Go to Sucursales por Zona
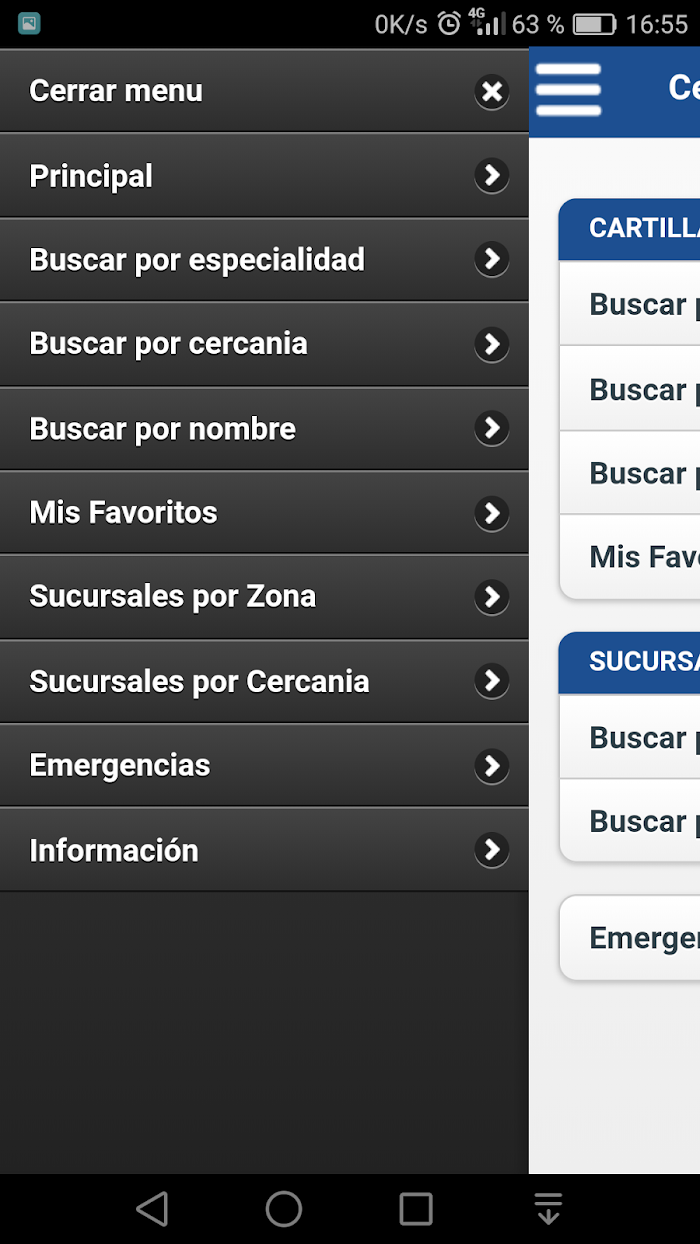This screenshot has width=700, height=1244. 264,597
